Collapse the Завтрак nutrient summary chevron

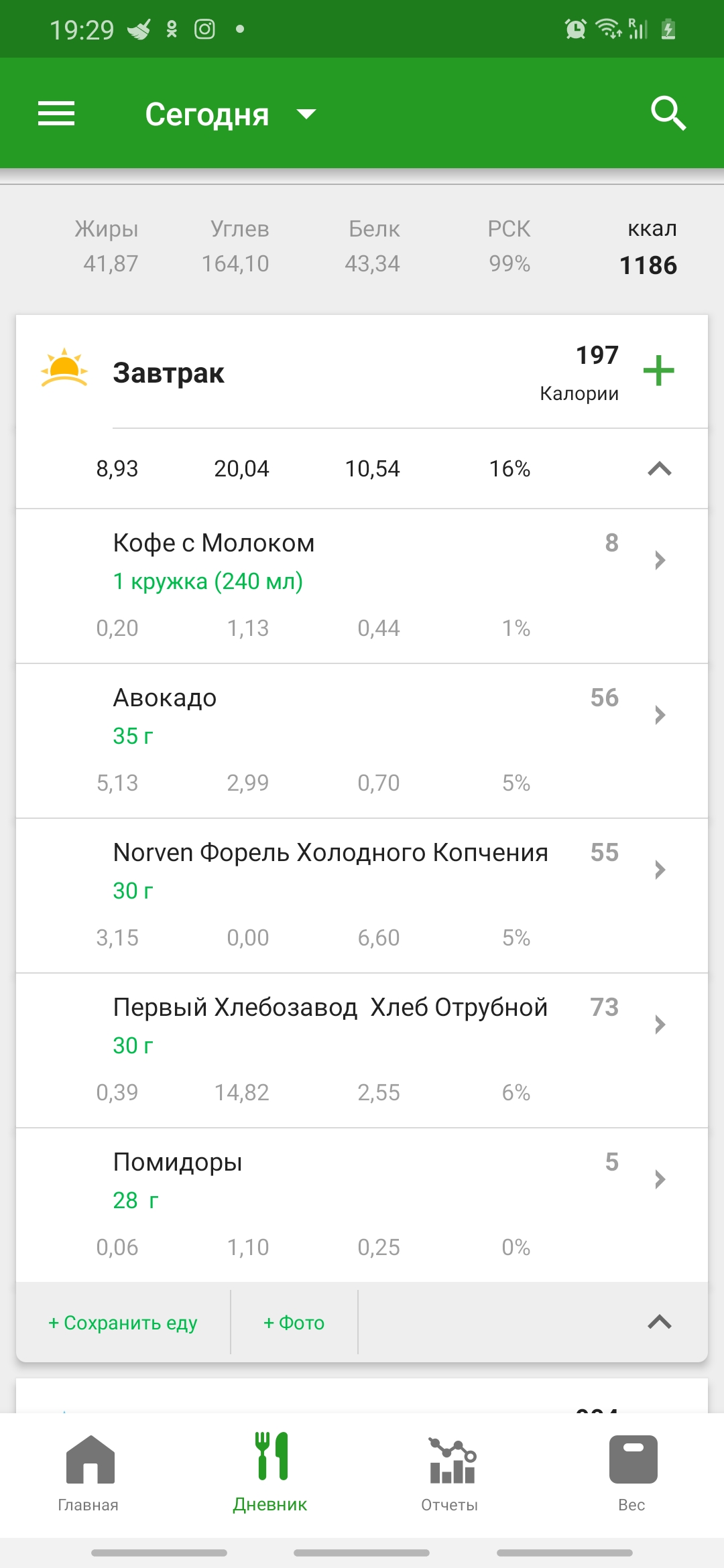(660, 468)
